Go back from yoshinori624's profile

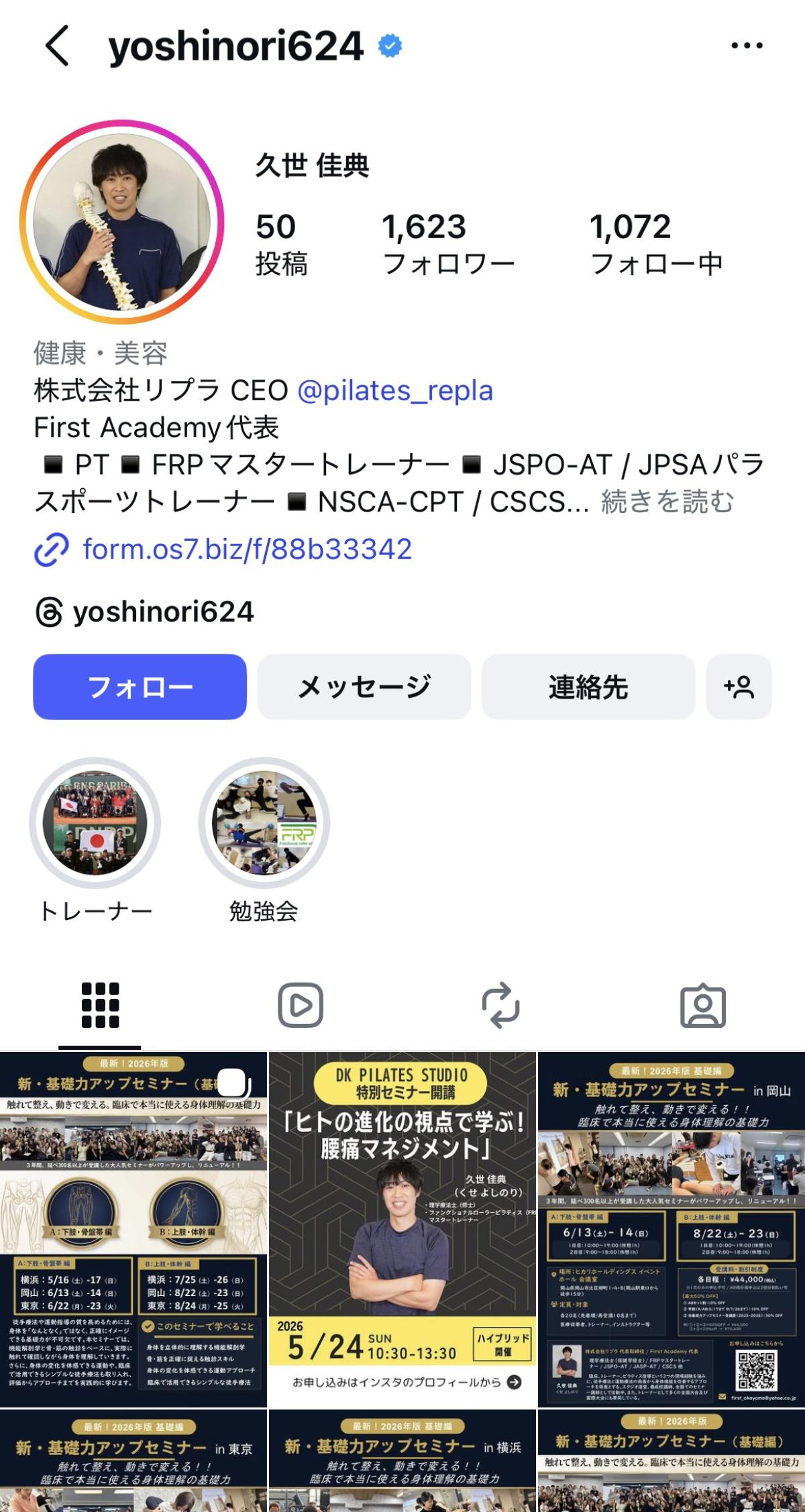pyautogui.click(x=58, y=46)
